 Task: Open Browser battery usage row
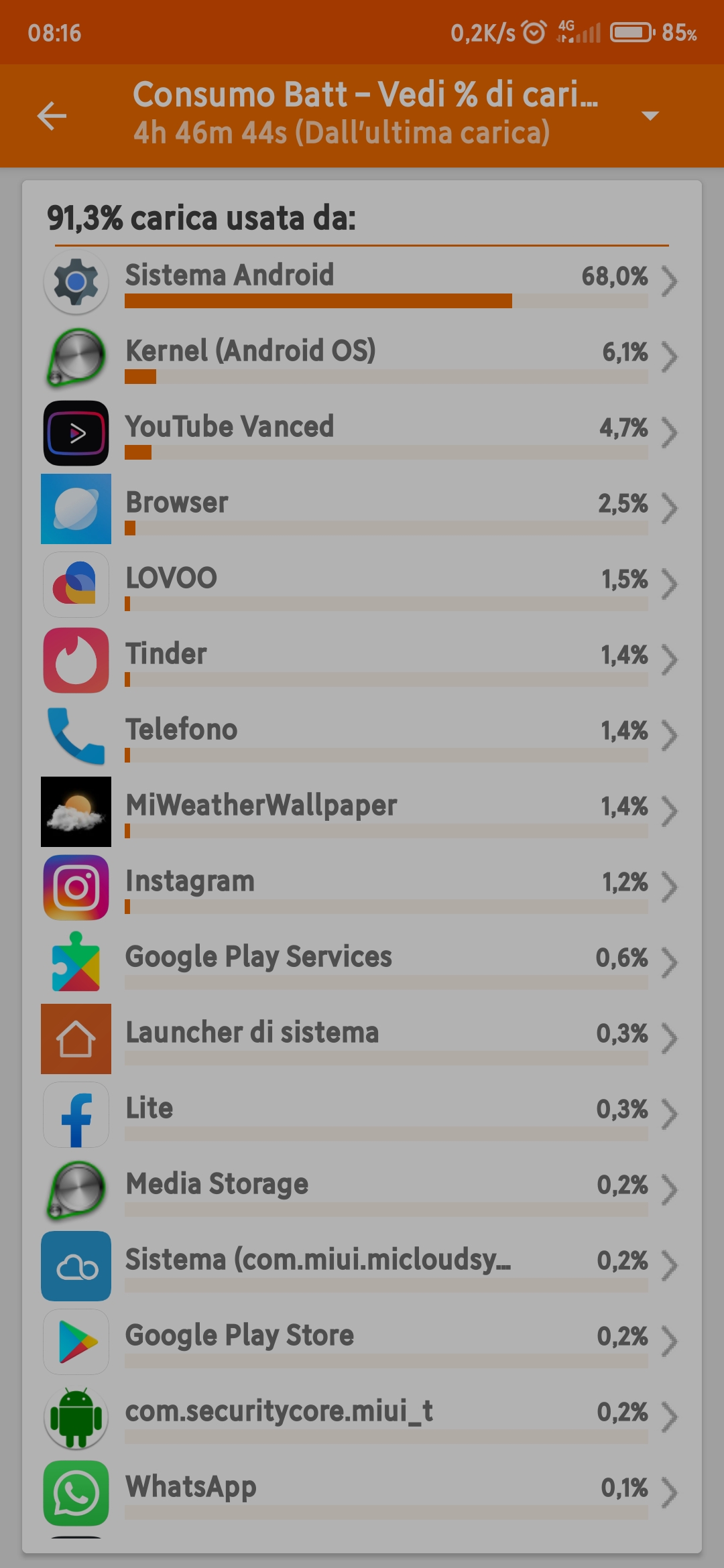click(362, 509)
